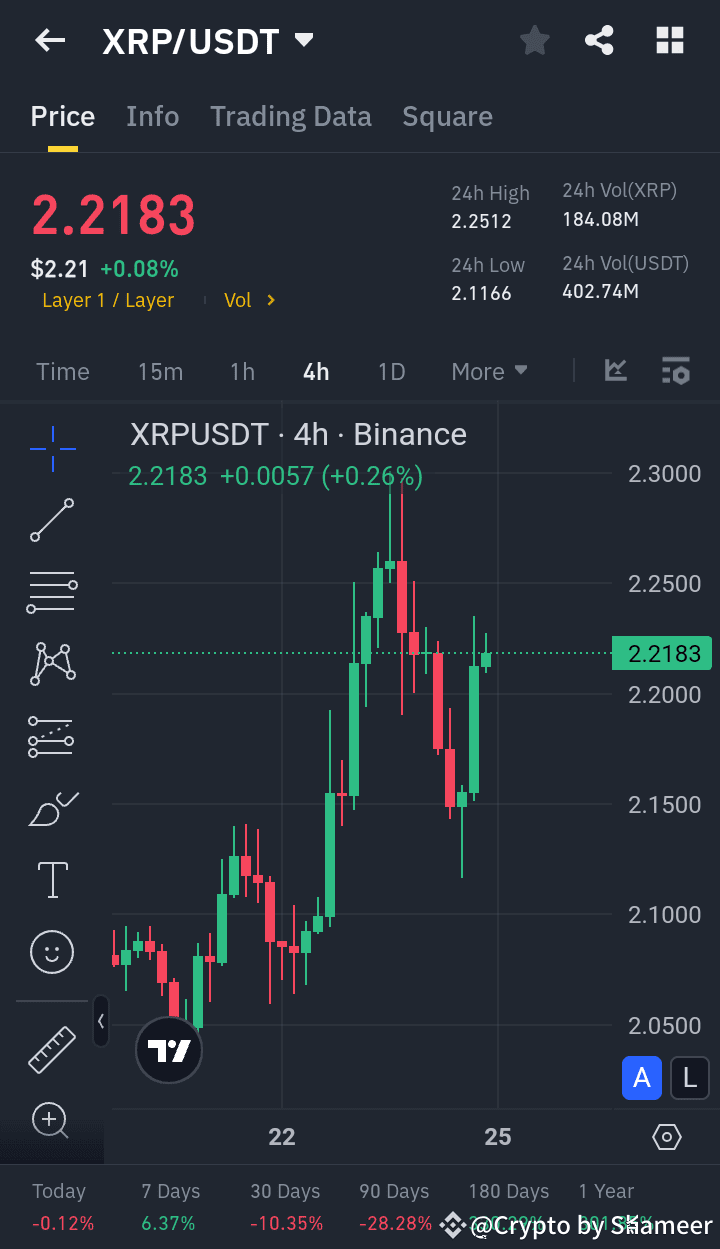Enable auto scale with the A button
Screen dimensions: 720x1249
click(x=641, y=1078)
